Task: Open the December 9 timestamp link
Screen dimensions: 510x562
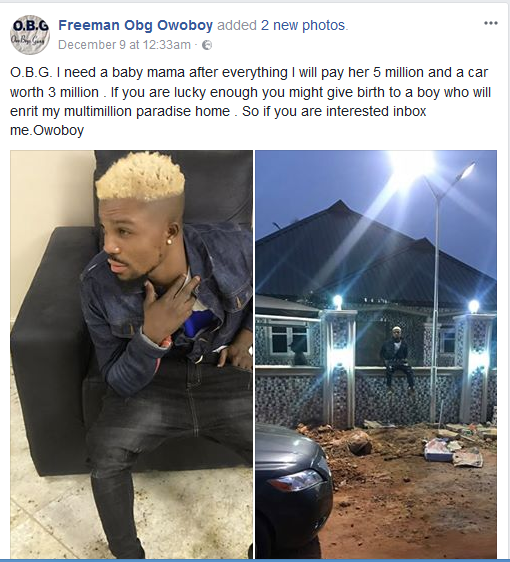Action: coord(124,45)
